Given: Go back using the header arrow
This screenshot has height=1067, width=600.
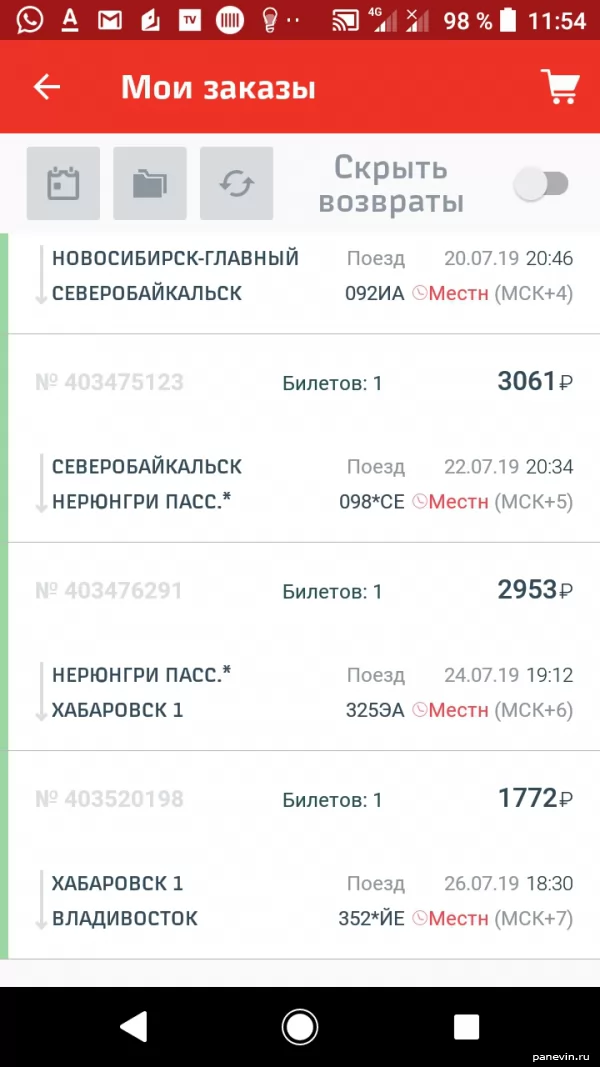Looking at the screenshot, I should point(47,87).
